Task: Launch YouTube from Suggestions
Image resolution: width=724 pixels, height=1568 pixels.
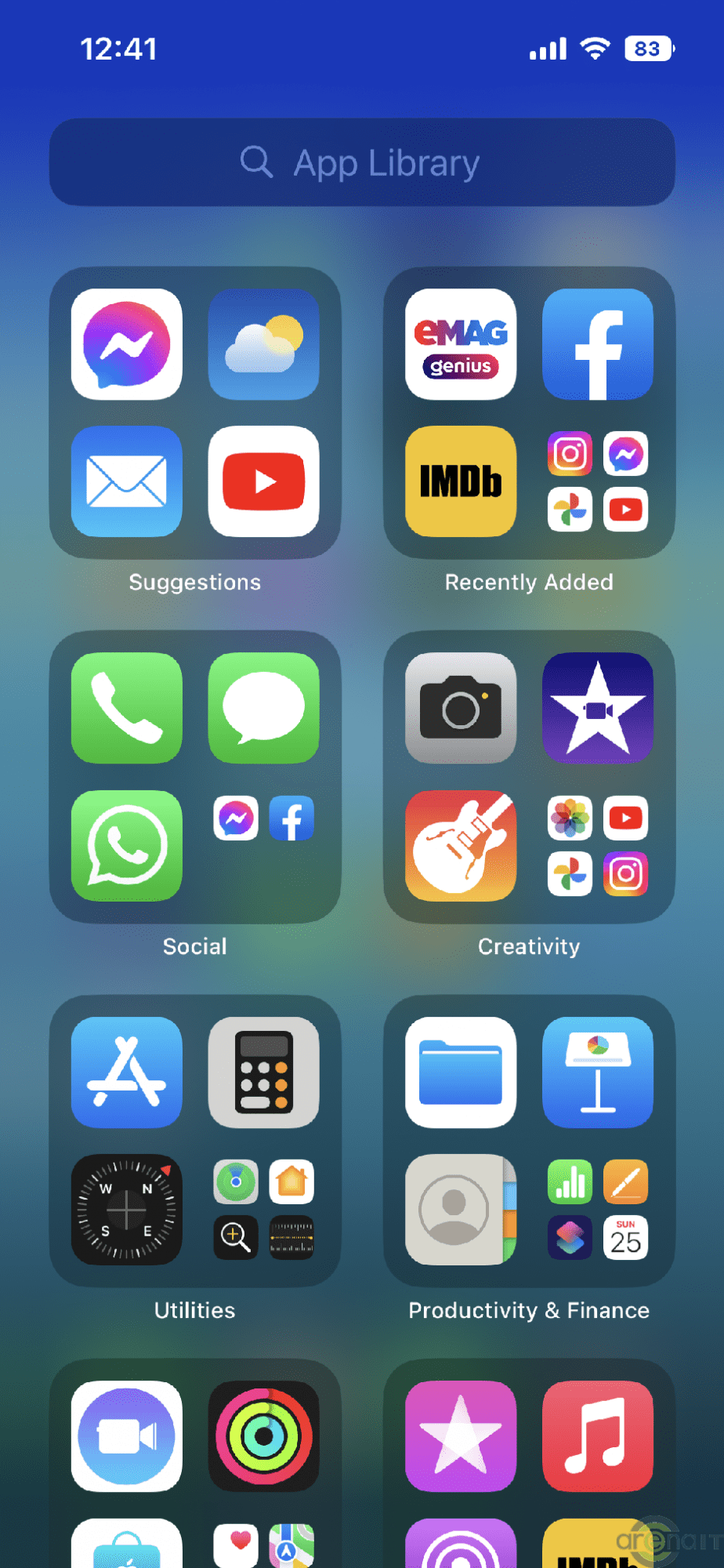Action: click(263, 481)
